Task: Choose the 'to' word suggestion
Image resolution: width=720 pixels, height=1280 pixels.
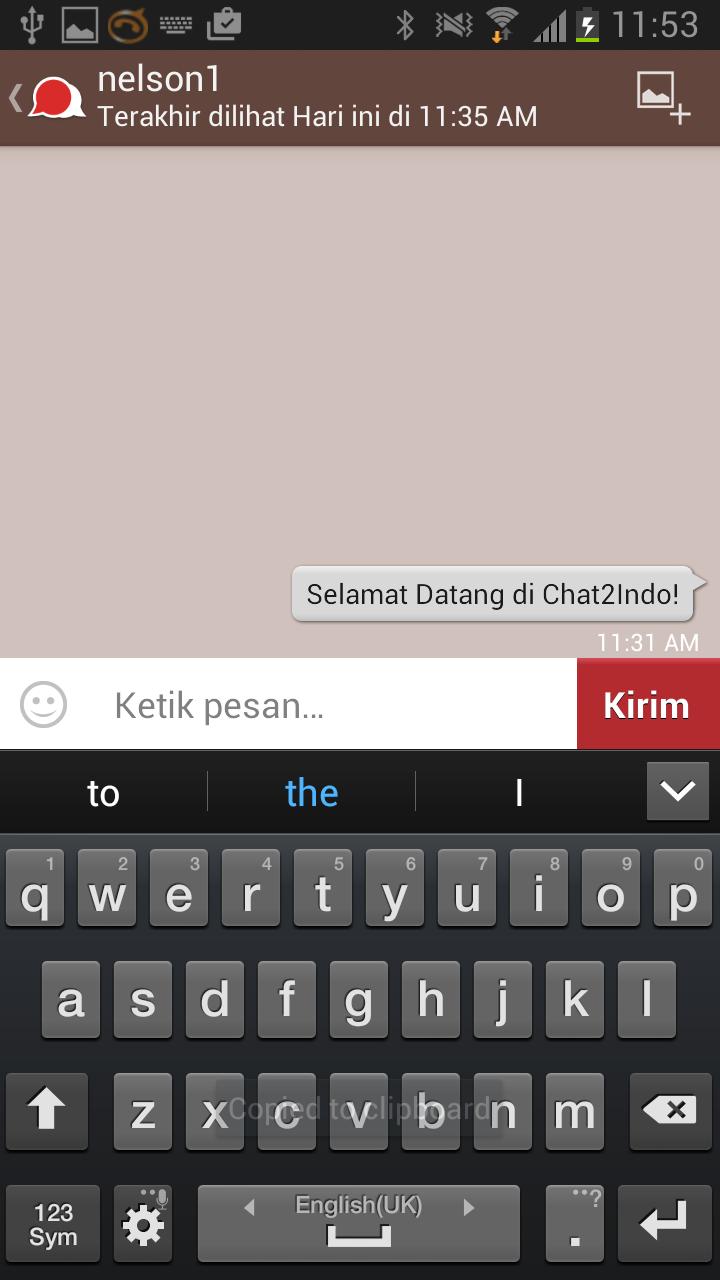Action: tap(103, 793)
